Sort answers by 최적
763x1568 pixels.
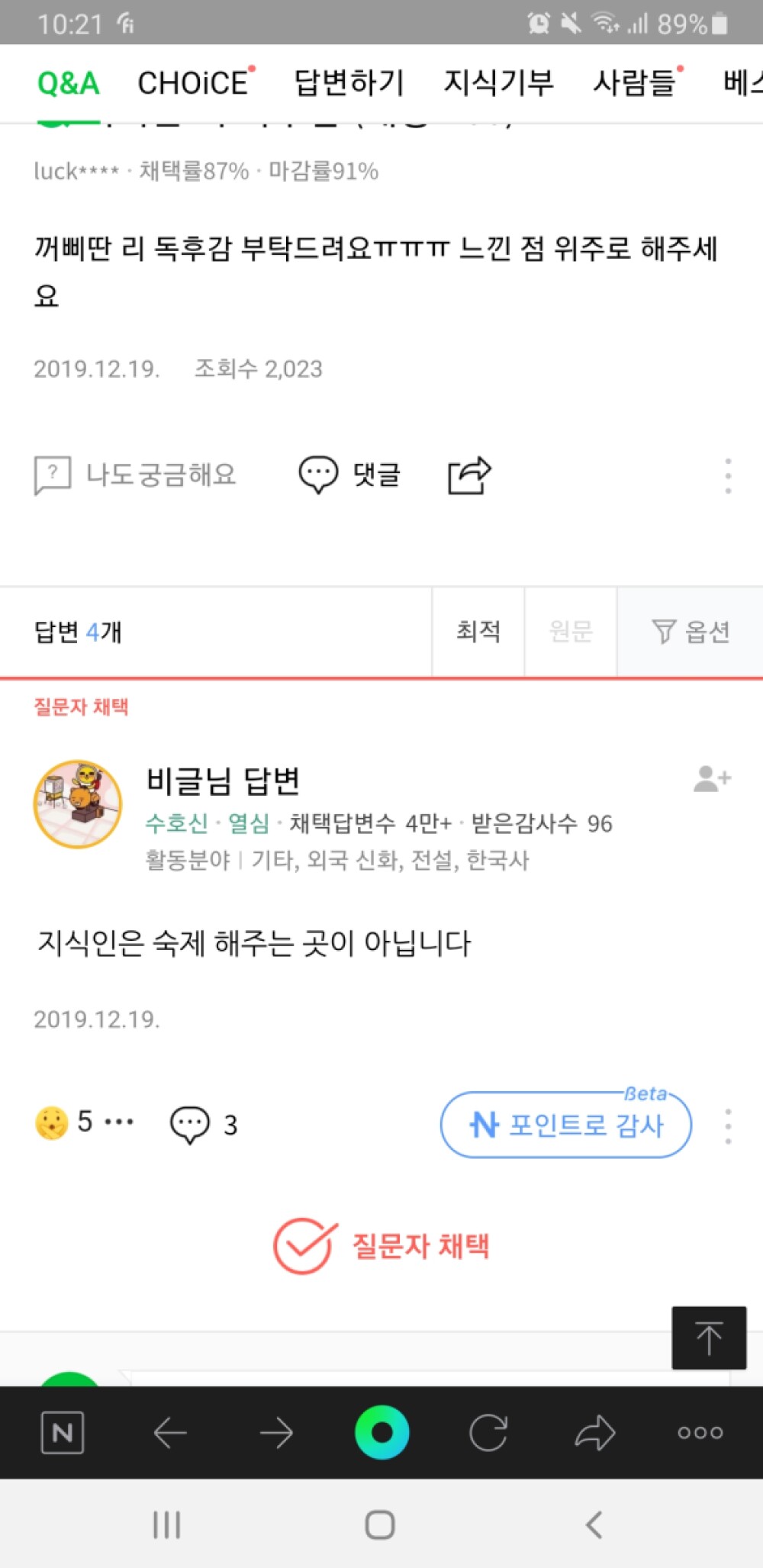click(478, 632)
